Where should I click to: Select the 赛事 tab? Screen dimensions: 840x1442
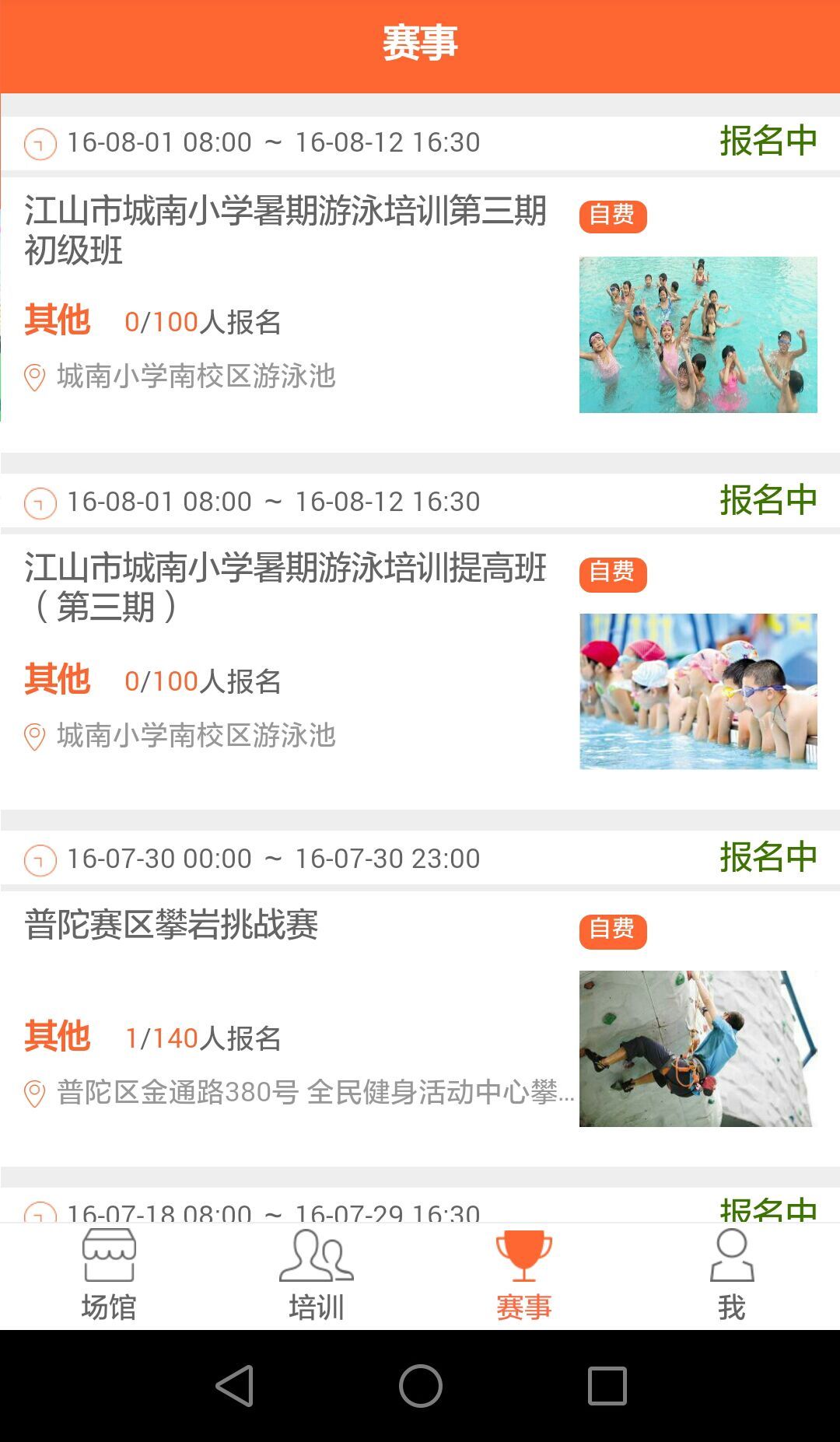(523, 1276)
